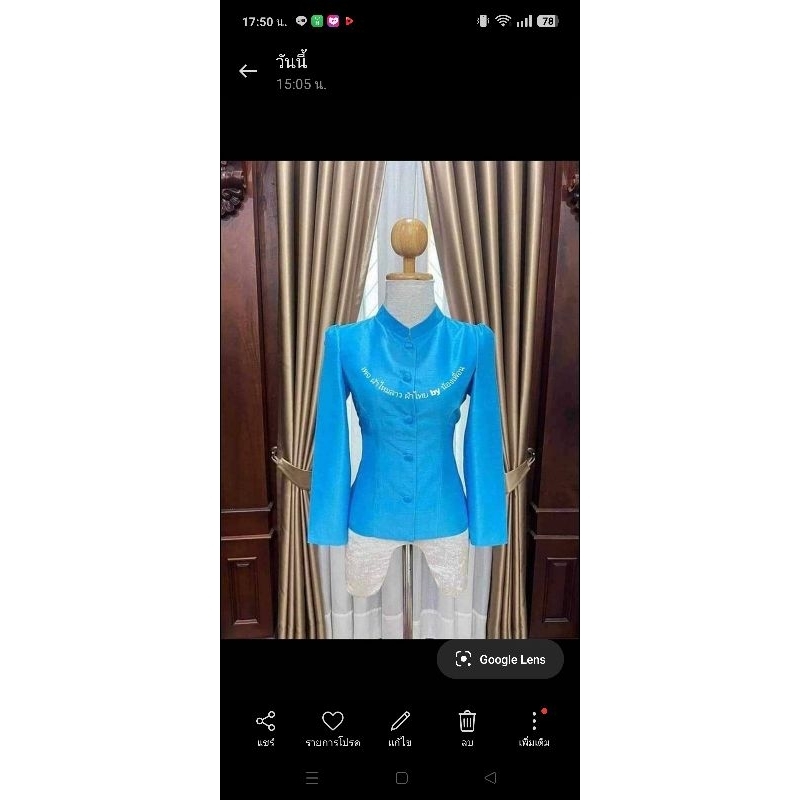
Task: Open recent apps from navigation bar
Action: click(312, 778)
